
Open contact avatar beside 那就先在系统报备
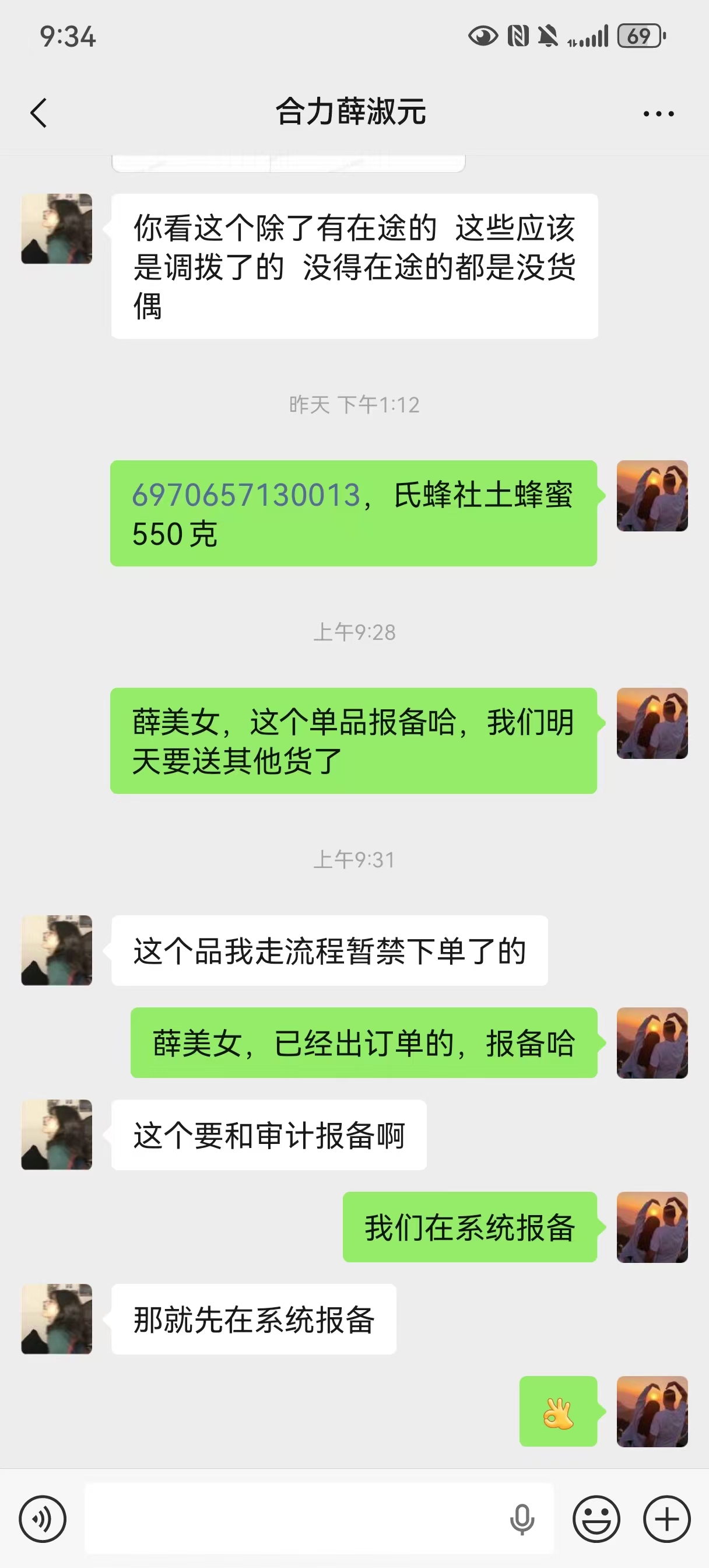tap(57, 1319)
